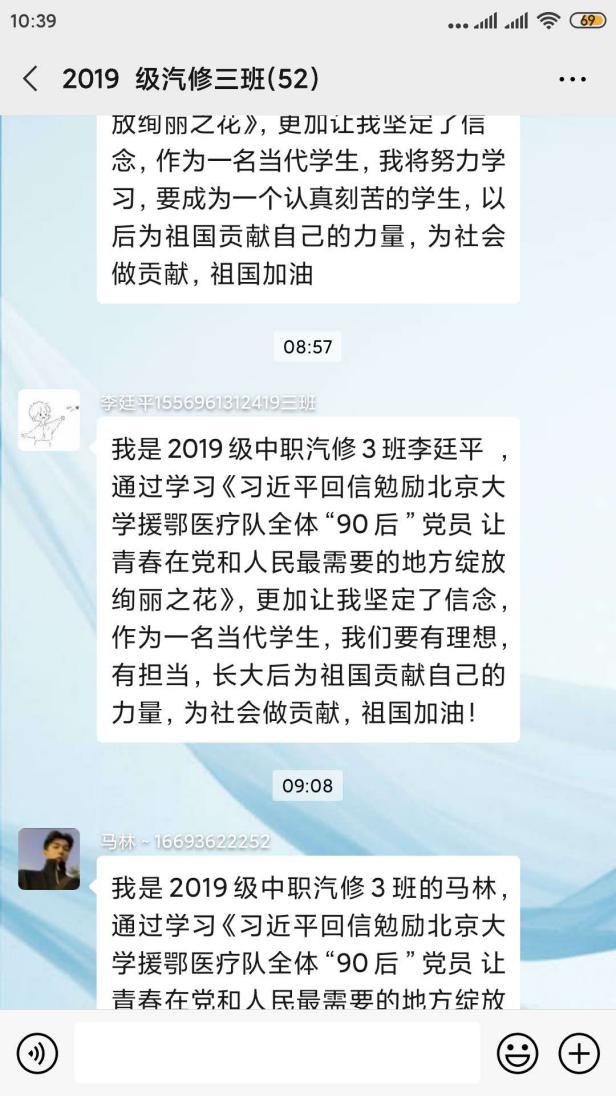Open 李廷平's profile avatar
The width and height of the screenshot is (616, 1096).
tap(49, 420)
